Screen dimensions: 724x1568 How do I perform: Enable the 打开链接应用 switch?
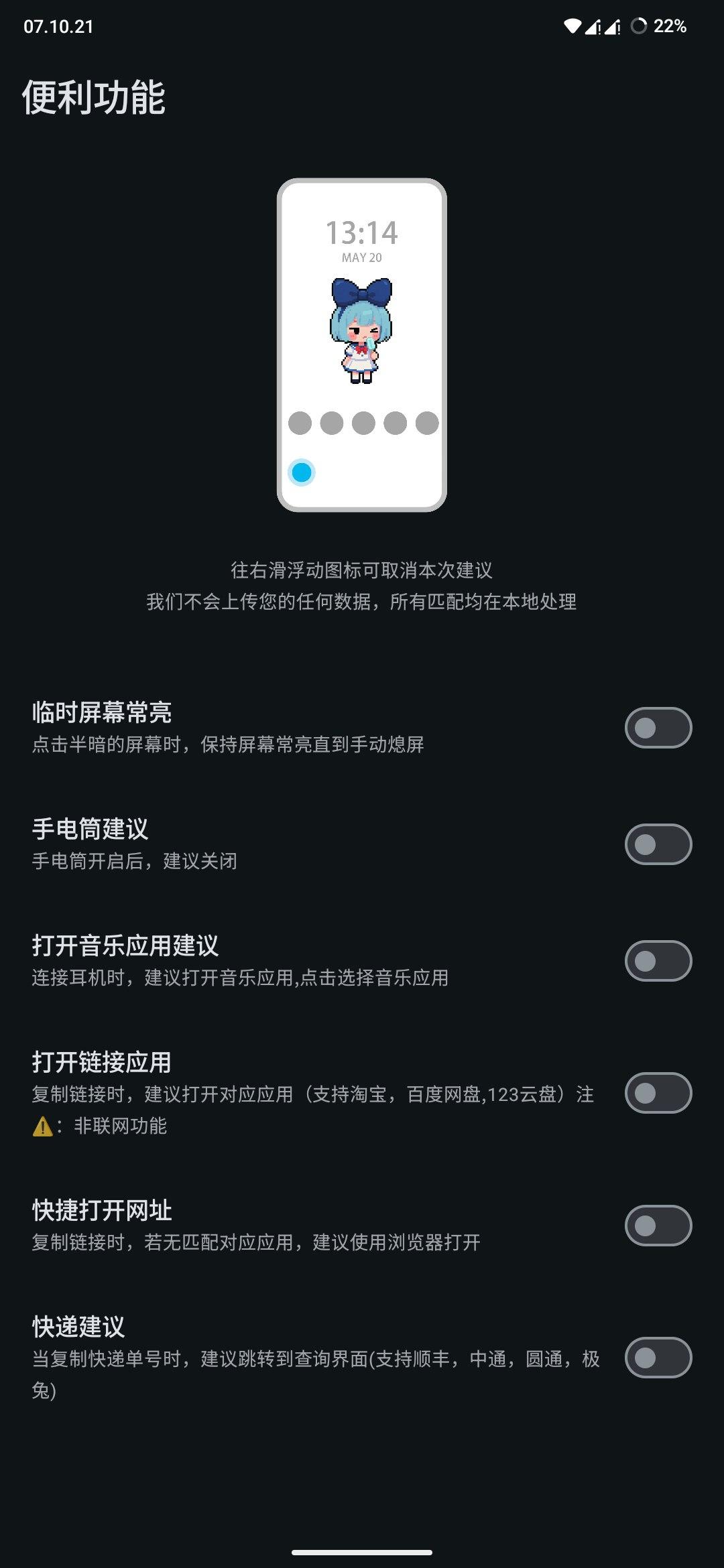coord(658,1093)
